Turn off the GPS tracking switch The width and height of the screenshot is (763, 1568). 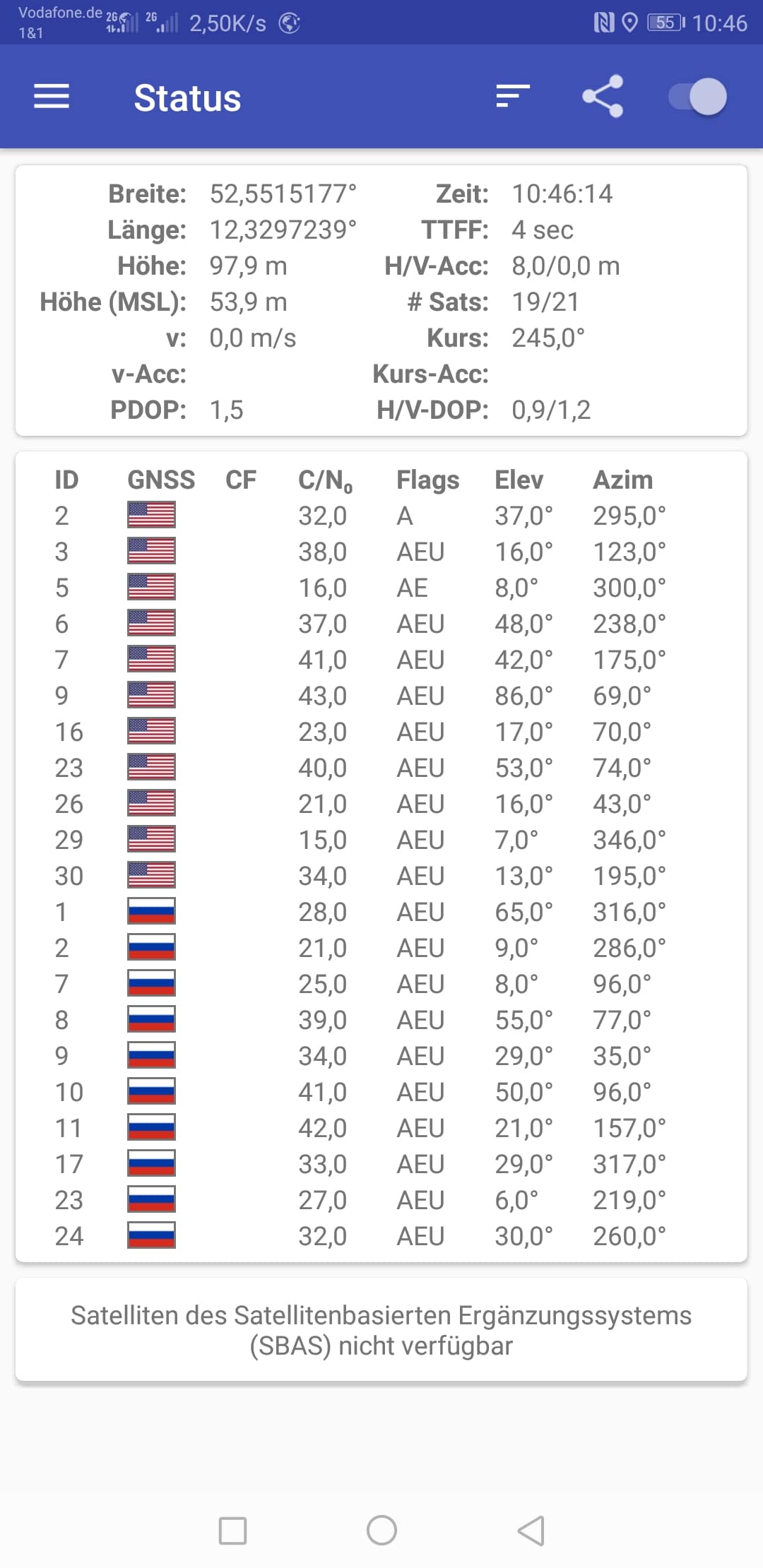pos(698,97)
